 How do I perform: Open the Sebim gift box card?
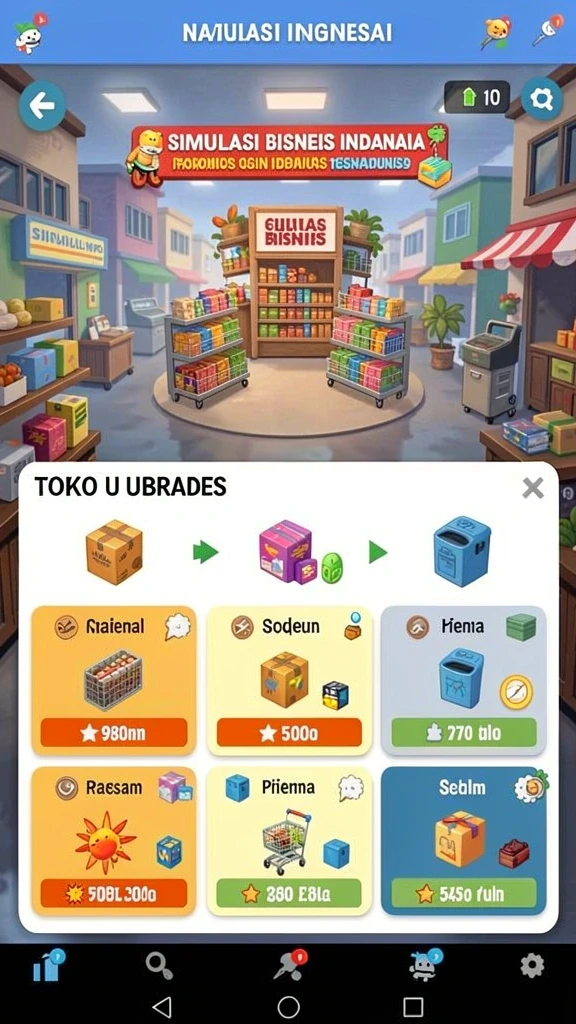[464, 841]
